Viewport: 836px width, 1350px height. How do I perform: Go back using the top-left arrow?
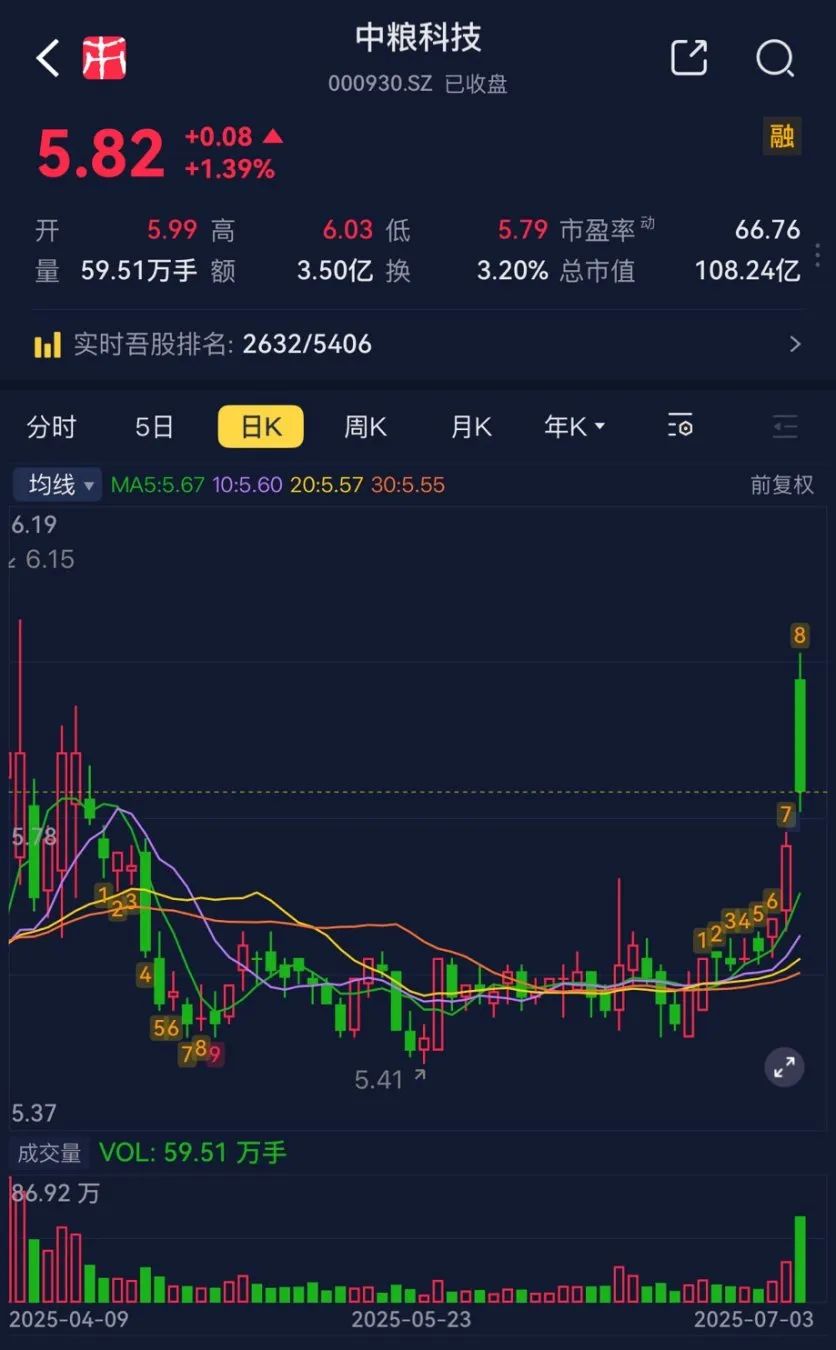tap(47, 58)
